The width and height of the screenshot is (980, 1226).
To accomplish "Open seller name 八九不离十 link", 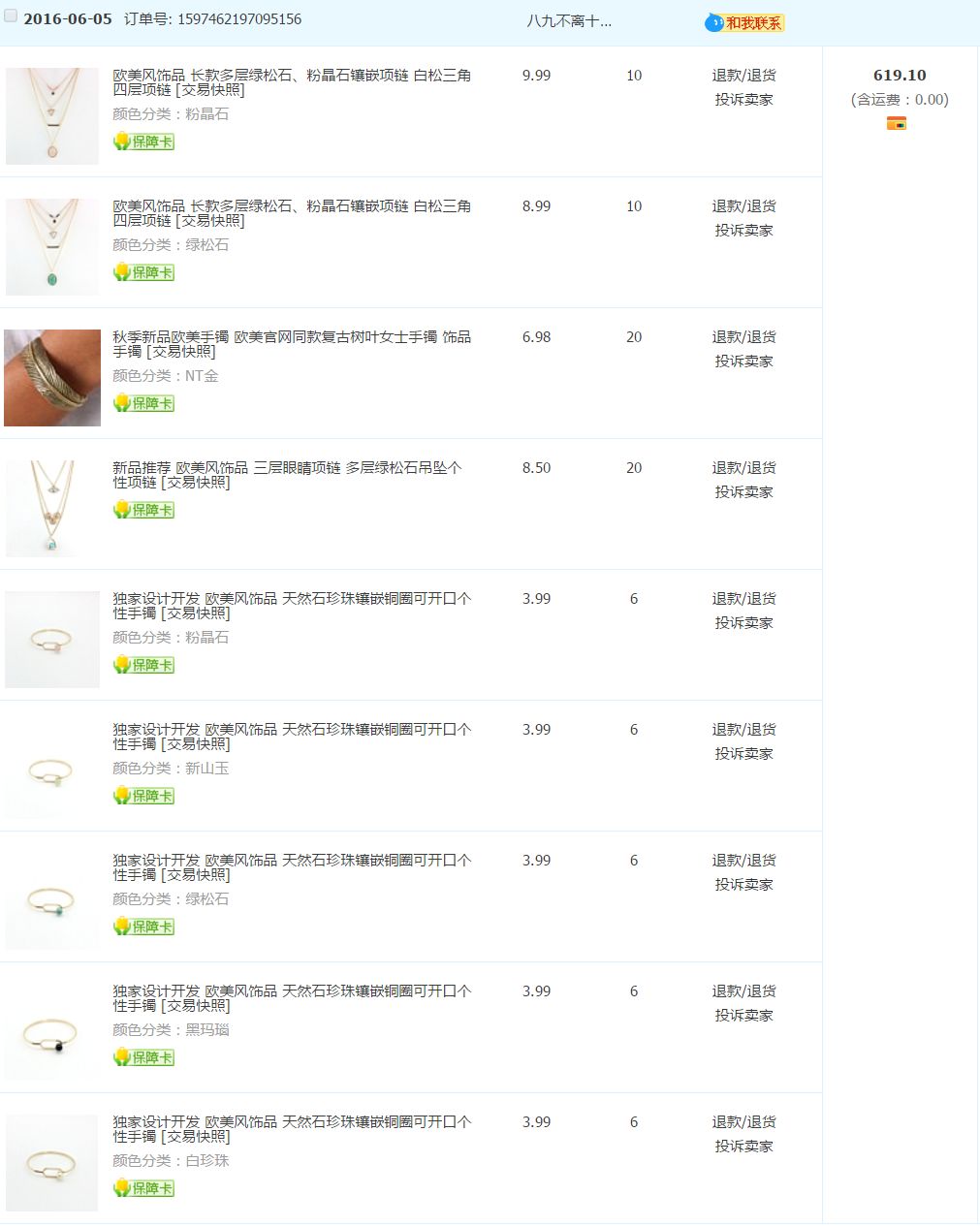I will coord(569,21).
